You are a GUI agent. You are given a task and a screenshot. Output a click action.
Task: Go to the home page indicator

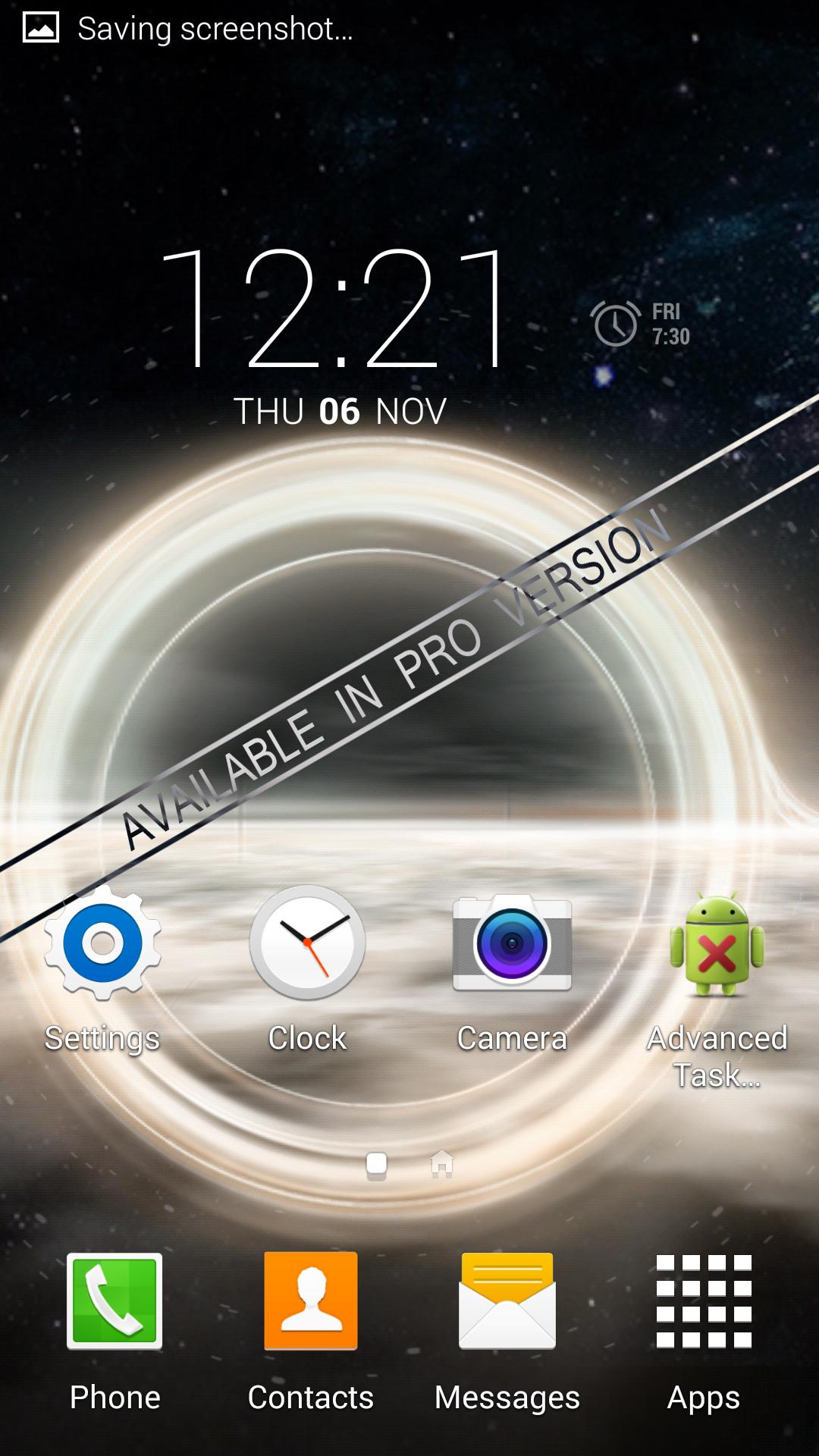442,1163
